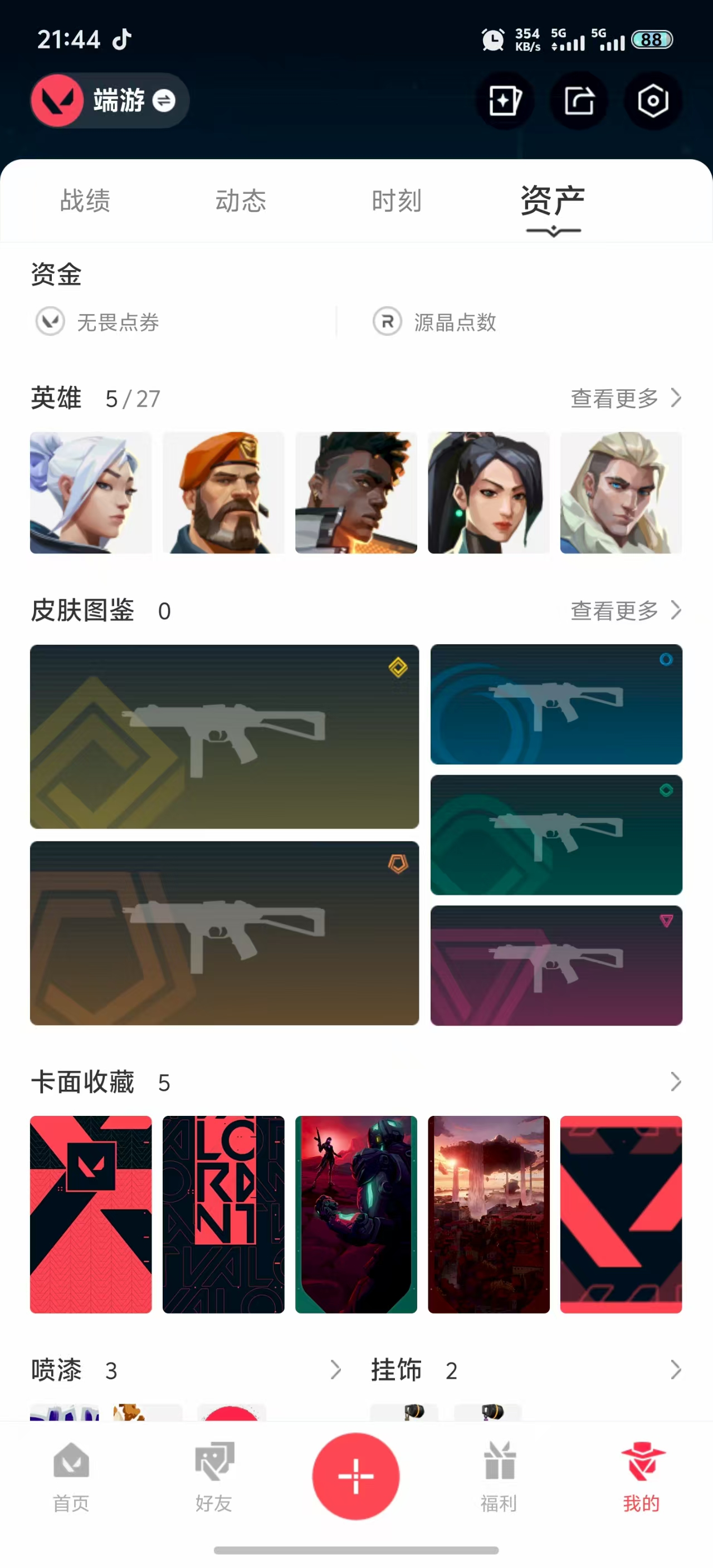Open the 好友 friends tab
Viewport: 713px width, 1568px height.
coord(214,1477)
